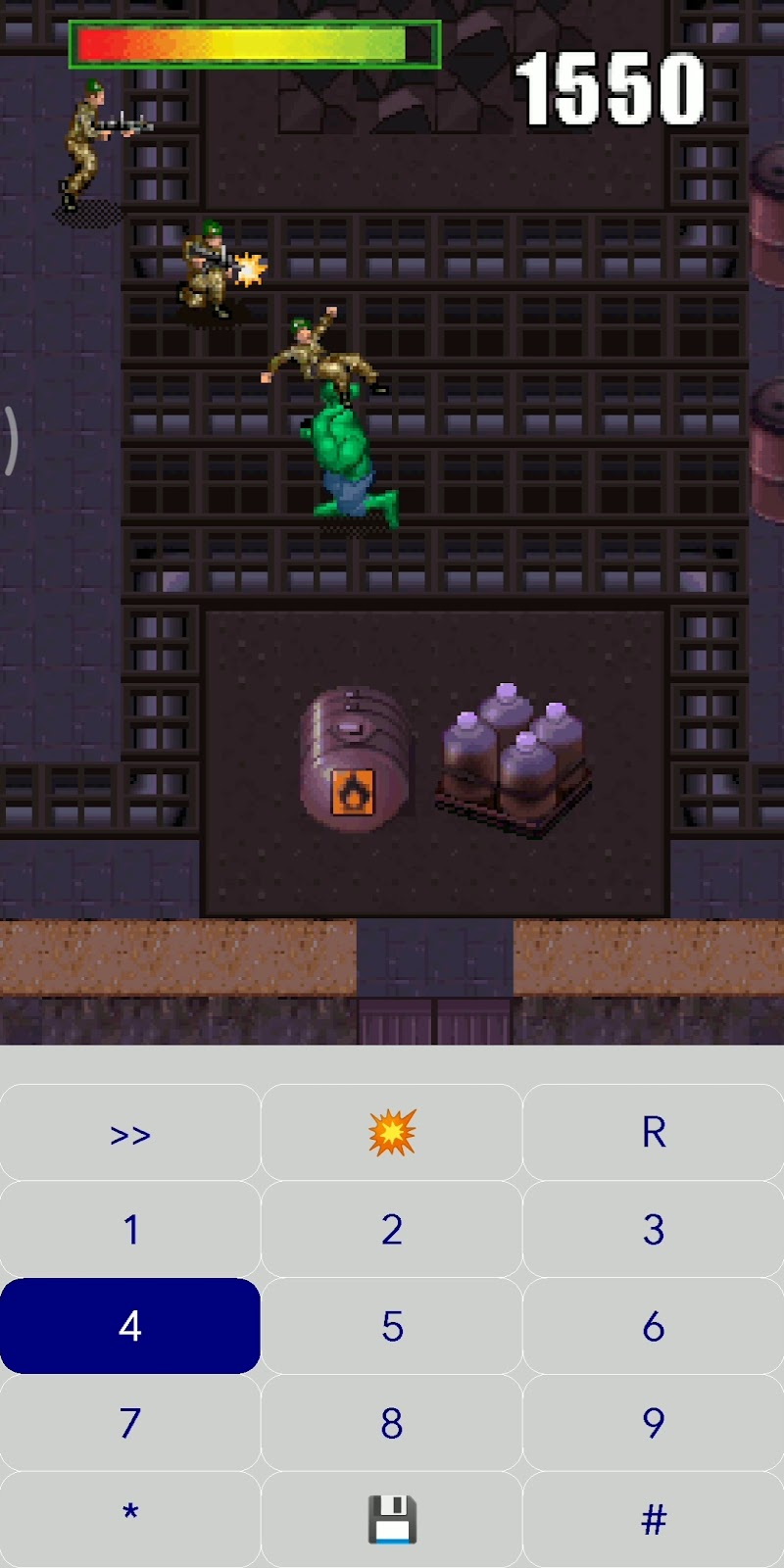Viewport: 784px width, 1568px height.
Task: Hit the explosion fire key
Action: click(392, 1132)
